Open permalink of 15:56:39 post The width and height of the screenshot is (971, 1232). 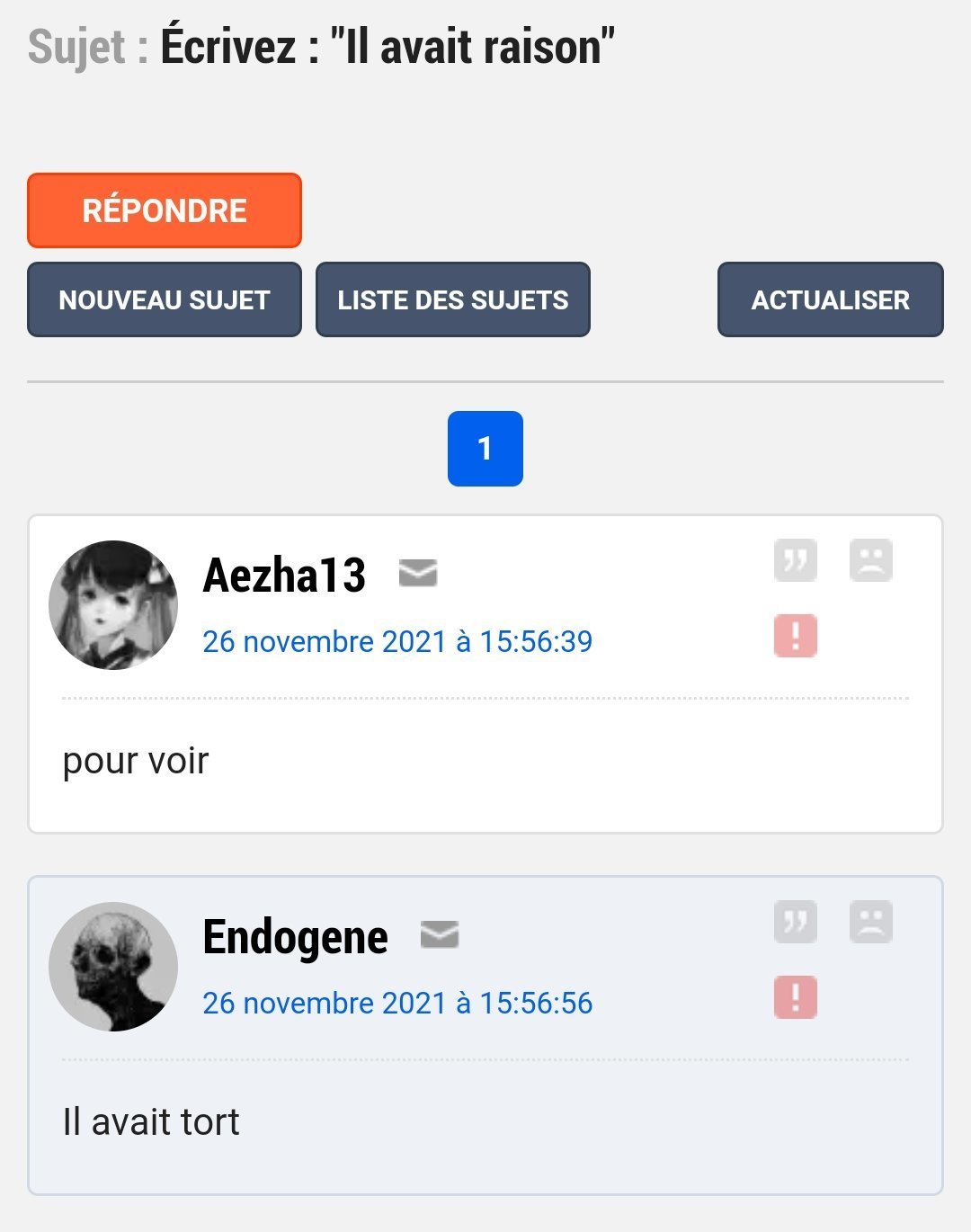(397, 642)
